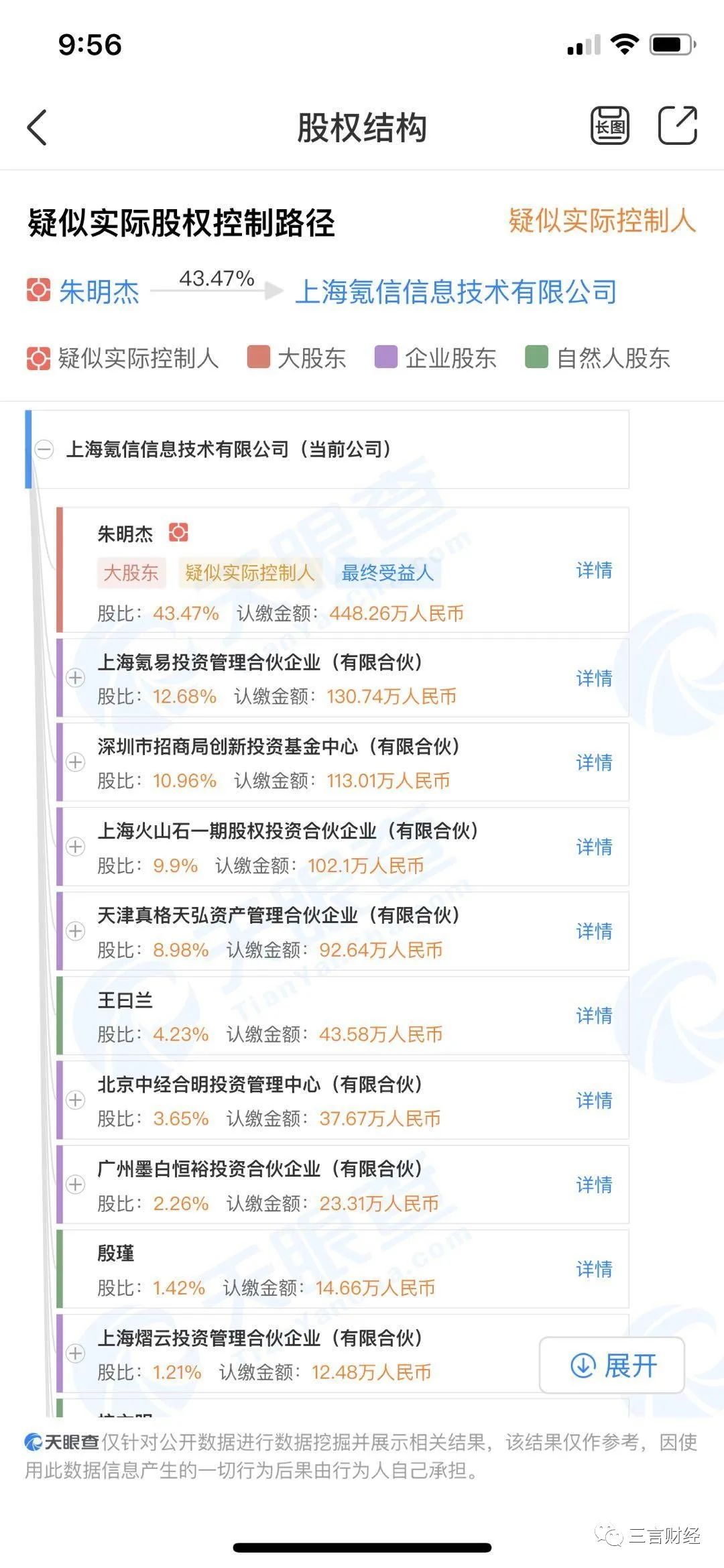The image size is (724, 1568).
Task: Open 疑似实际控制人 link
Action: pyautogui.click(x=602, y=221)
